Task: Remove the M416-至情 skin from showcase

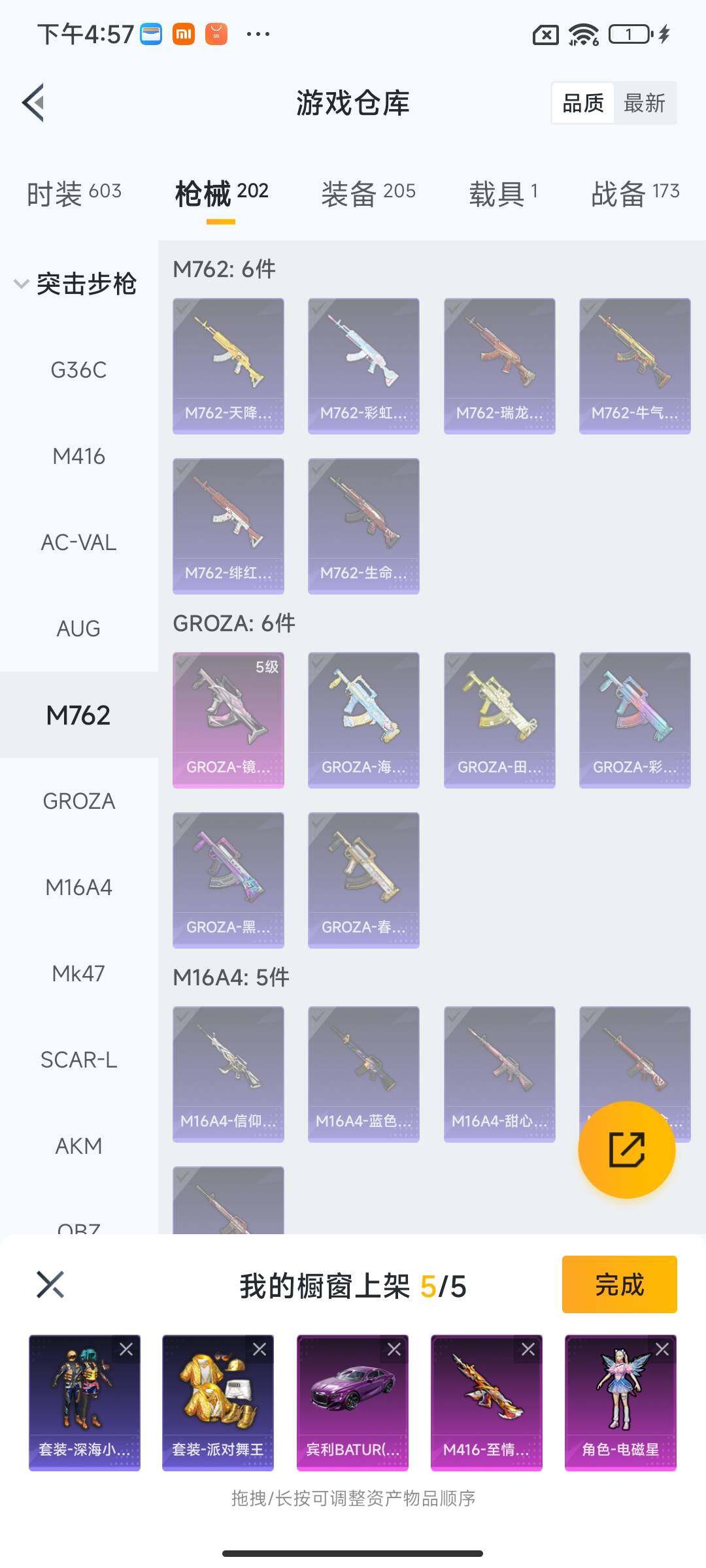Action: (x=528, y=1350)
